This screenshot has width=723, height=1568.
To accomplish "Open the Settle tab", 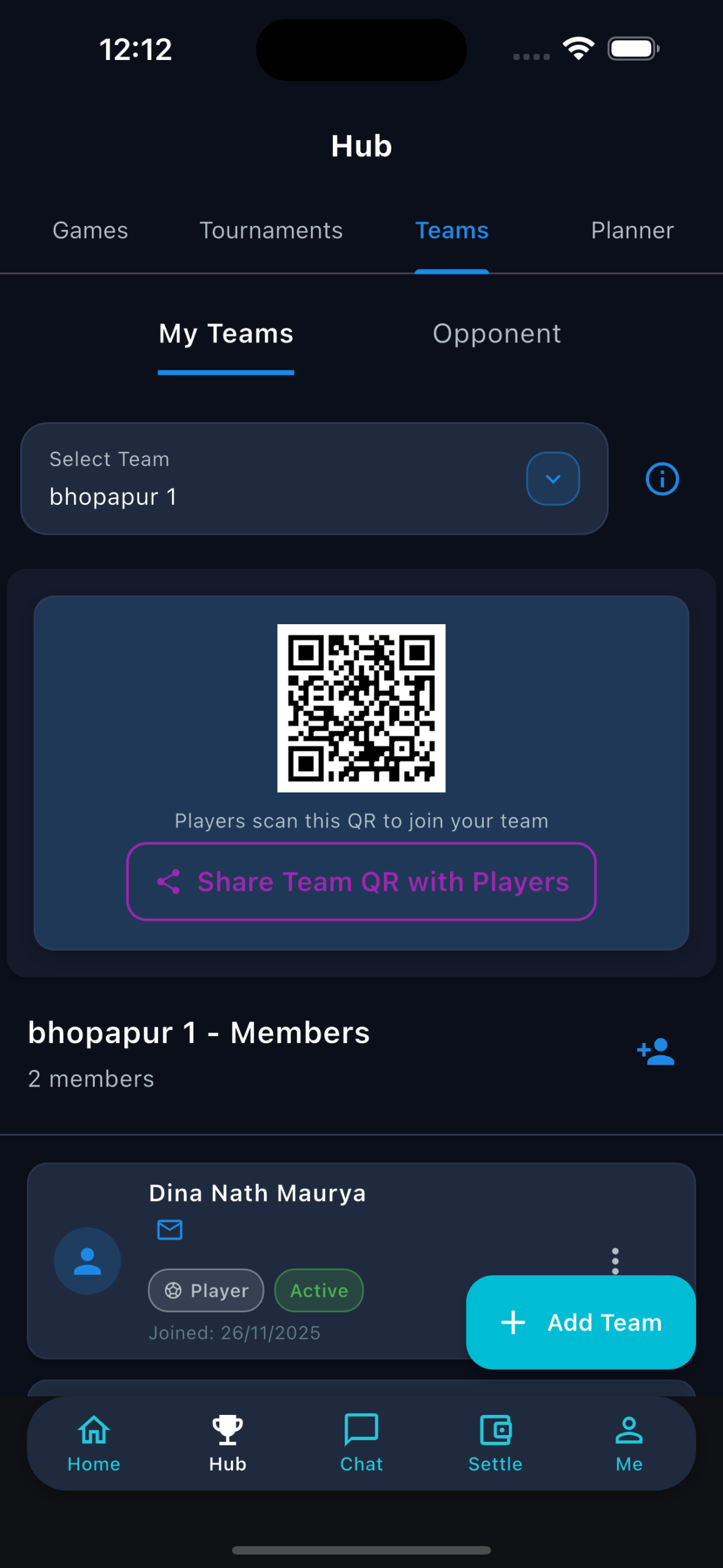I will point(495,1442).
